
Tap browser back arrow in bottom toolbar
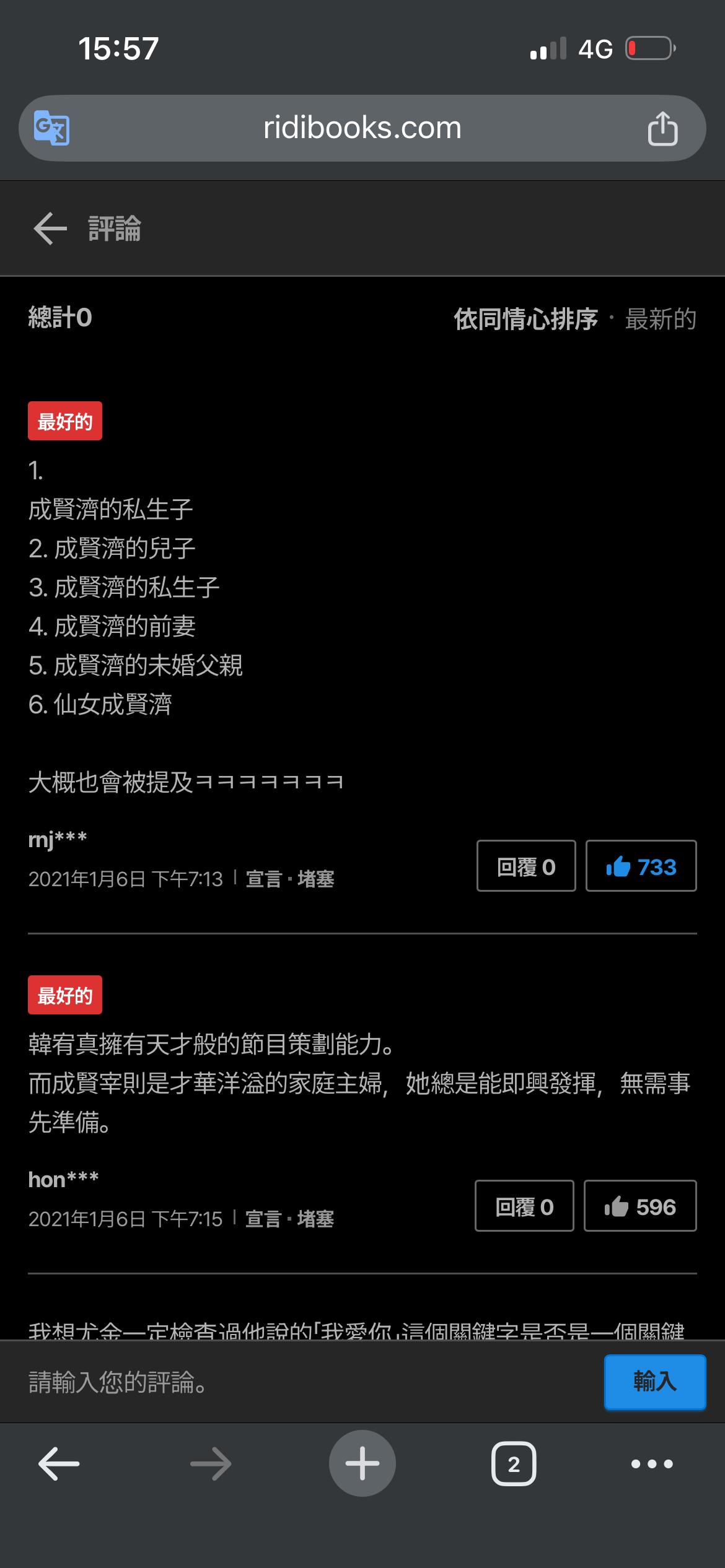tap(59, 1464)
